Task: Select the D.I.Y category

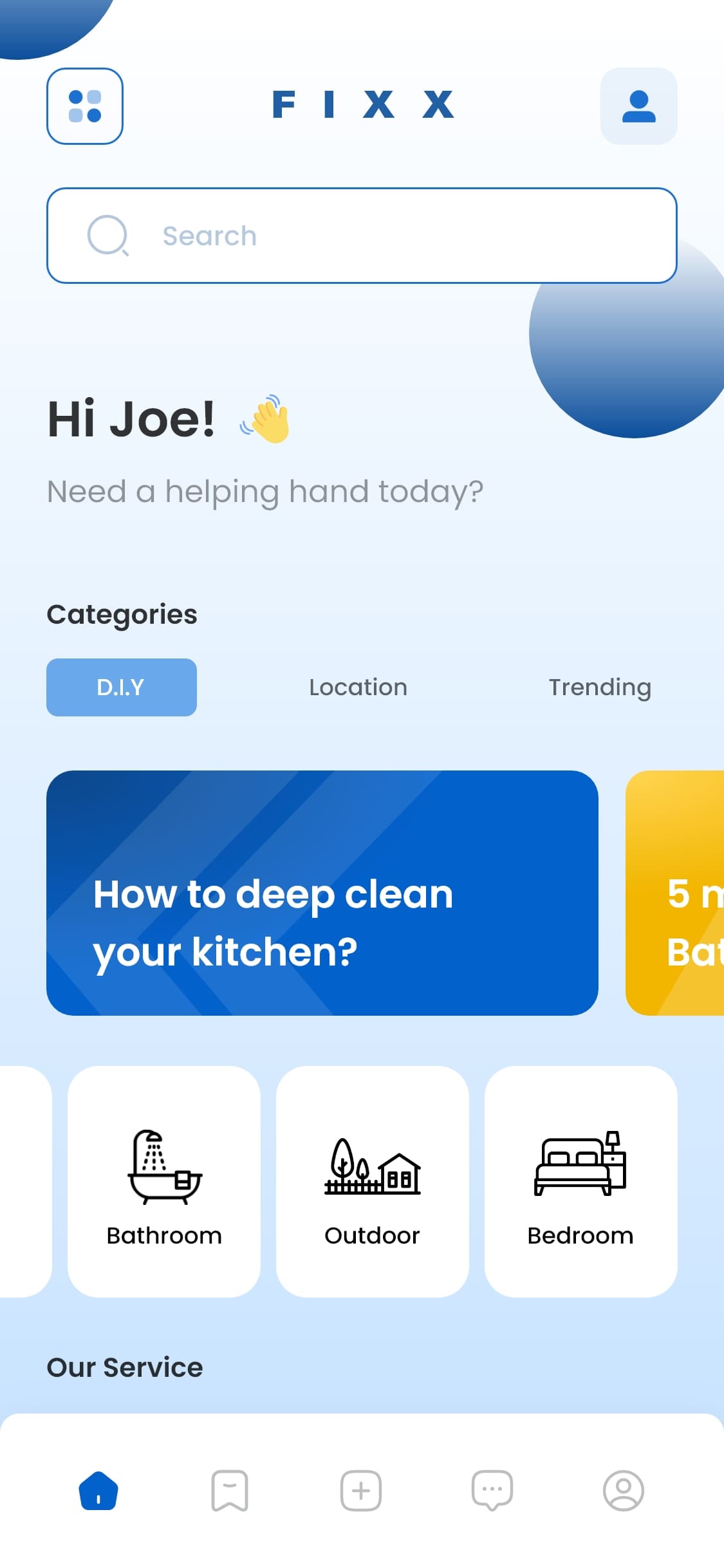Action: (122, 687)
